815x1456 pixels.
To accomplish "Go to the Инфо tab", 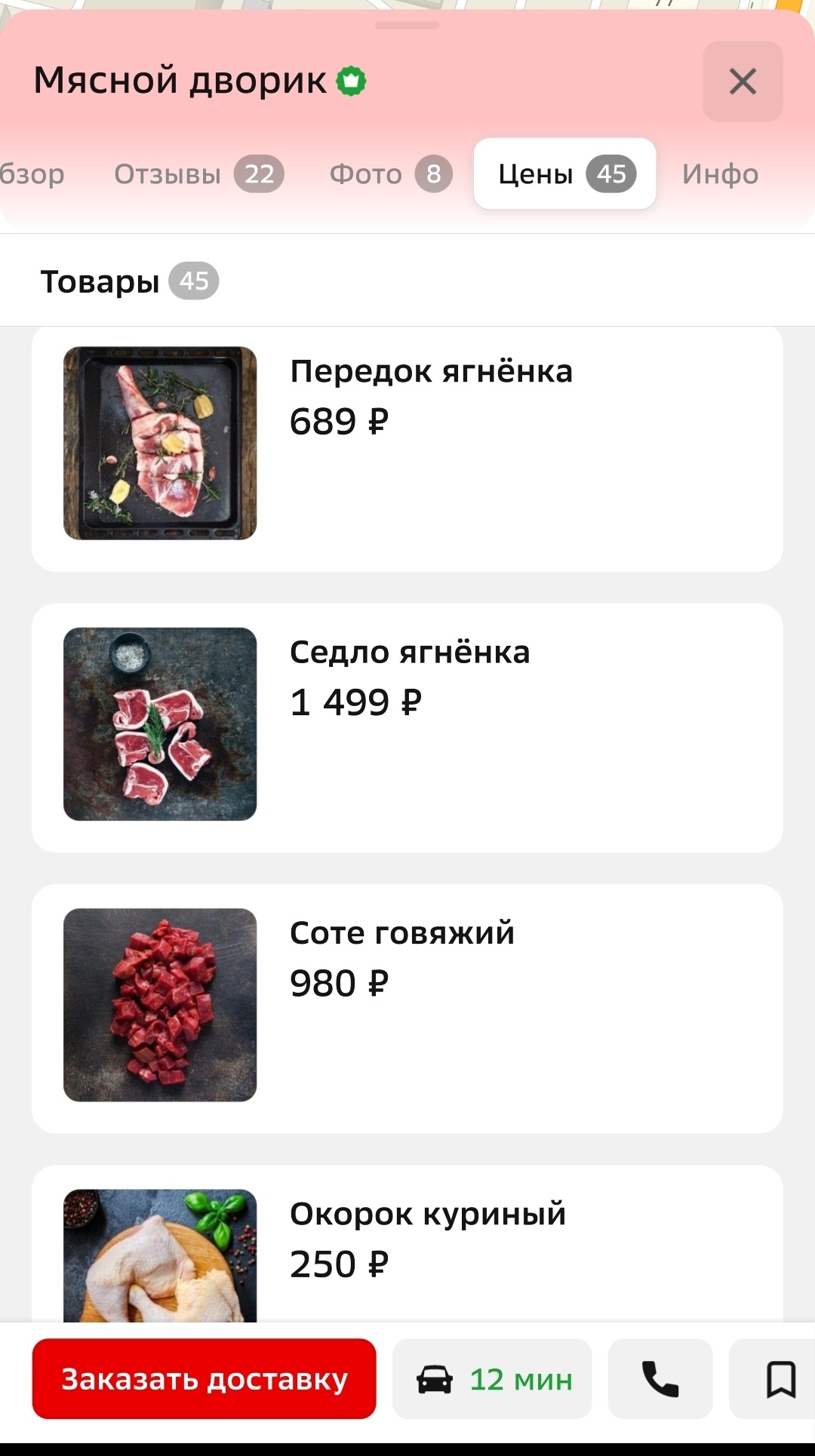I will (x=720, y=174).
